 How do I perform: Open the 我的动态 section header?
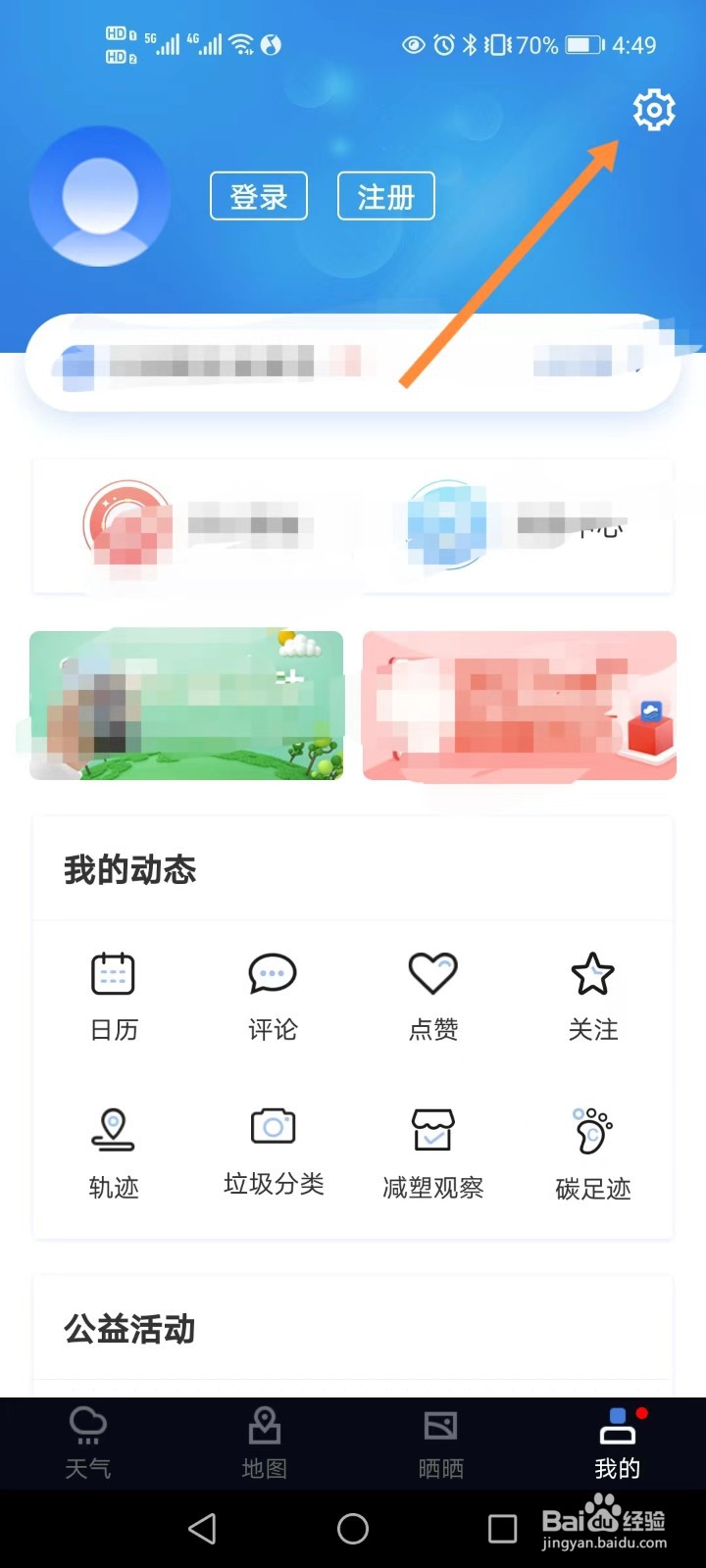(x=130, y=869)
